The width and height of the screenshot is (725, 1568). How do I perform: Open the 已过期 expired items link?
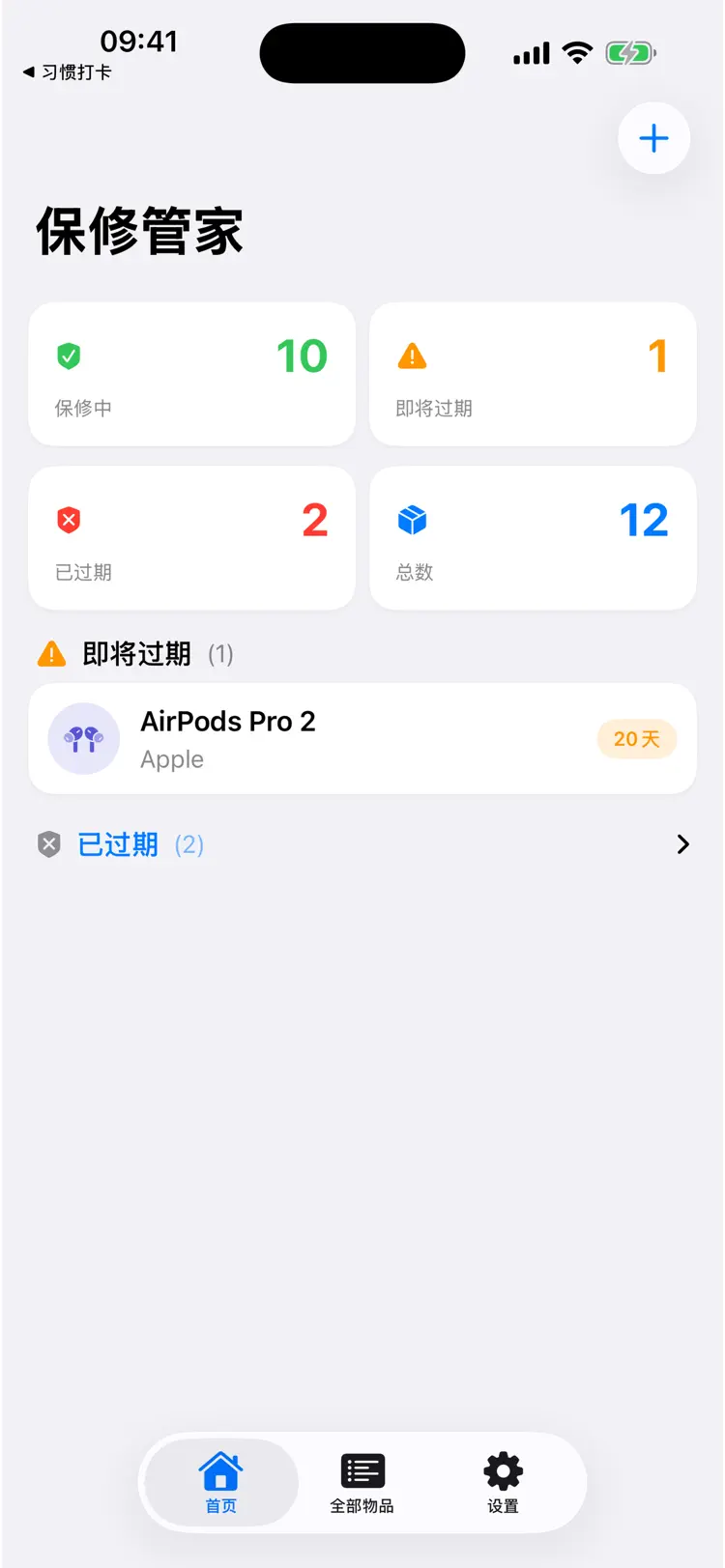pyautogui.click(x=117, y=843)
